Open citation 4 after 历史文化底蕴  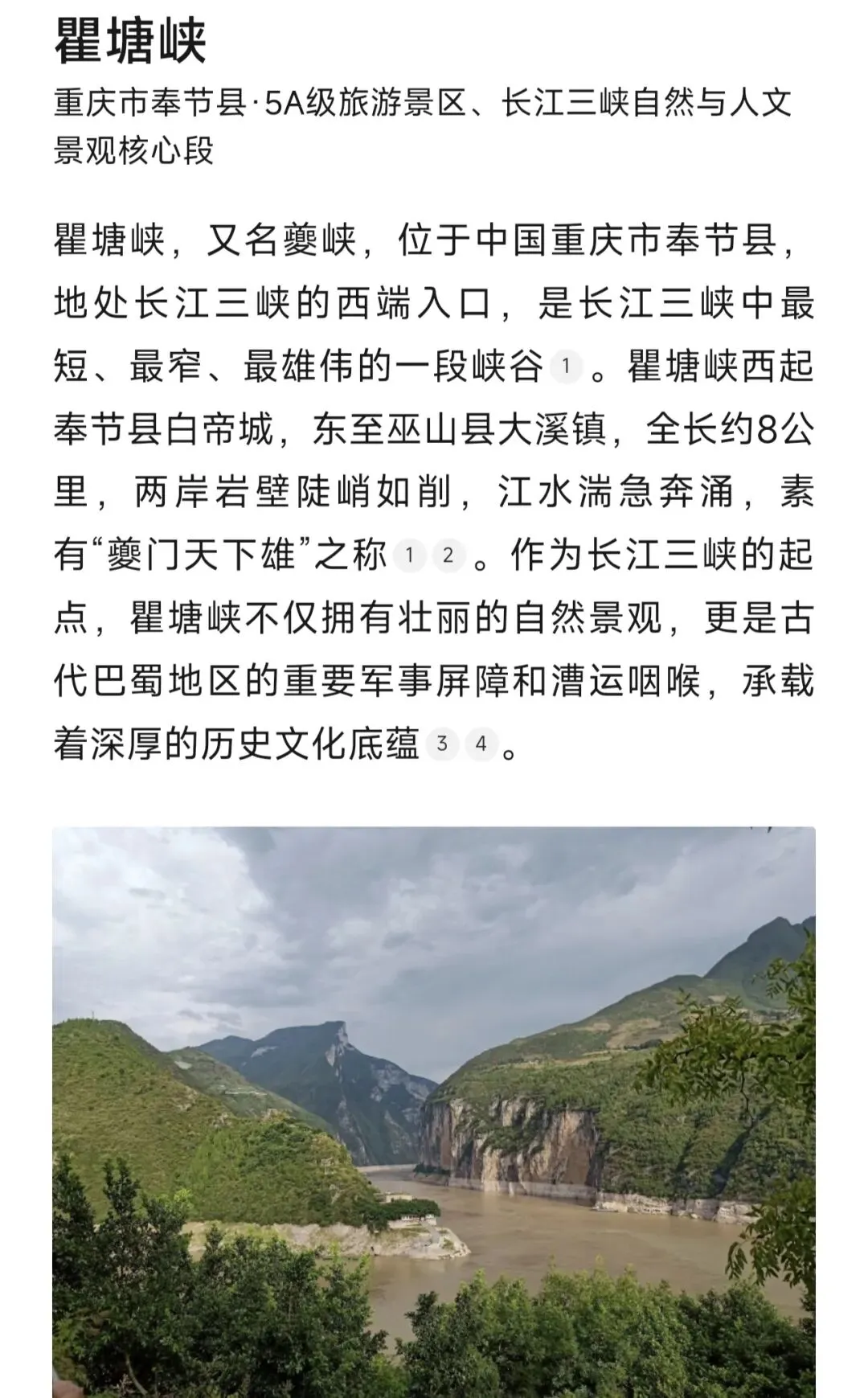(x=481, y=744)
